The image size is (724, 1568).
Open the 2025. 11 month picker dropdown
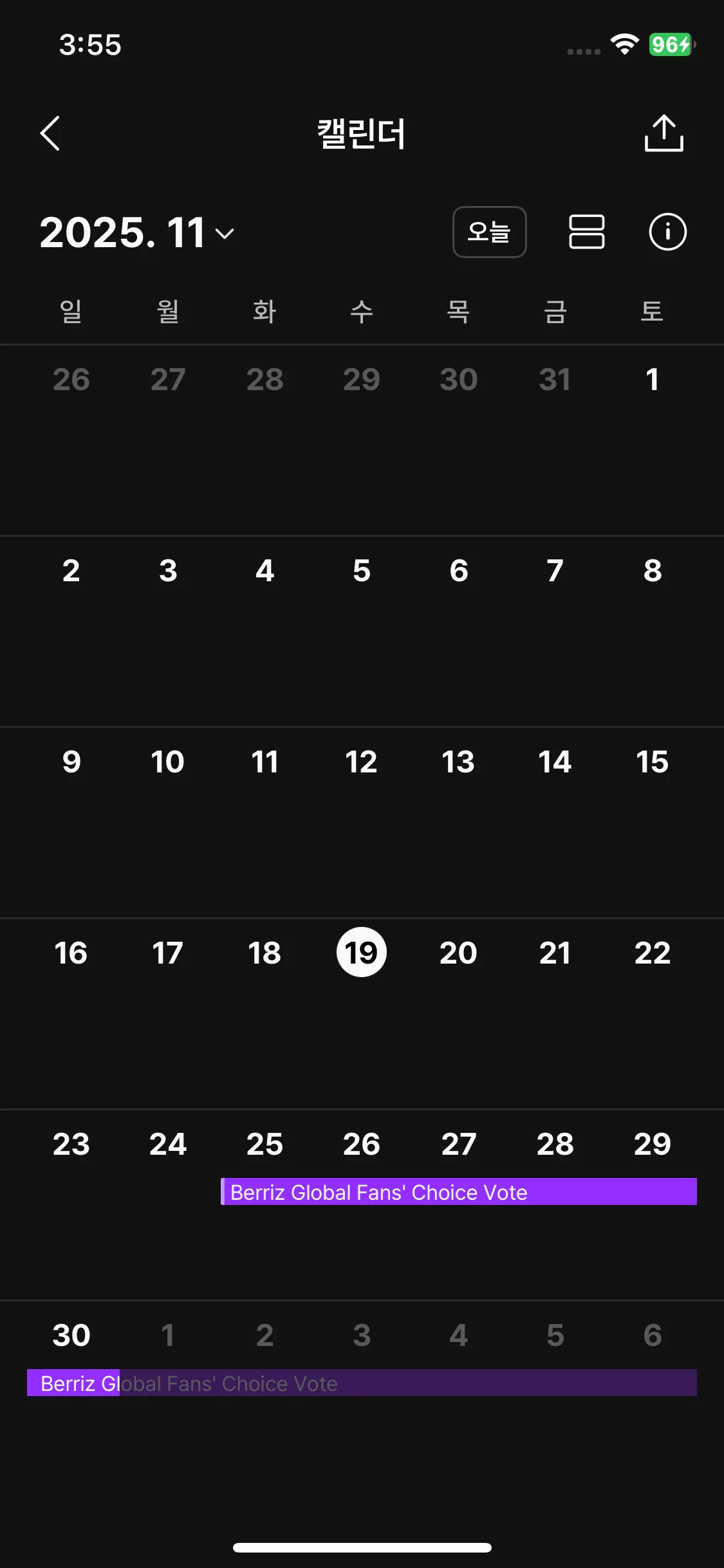[137, 232]
